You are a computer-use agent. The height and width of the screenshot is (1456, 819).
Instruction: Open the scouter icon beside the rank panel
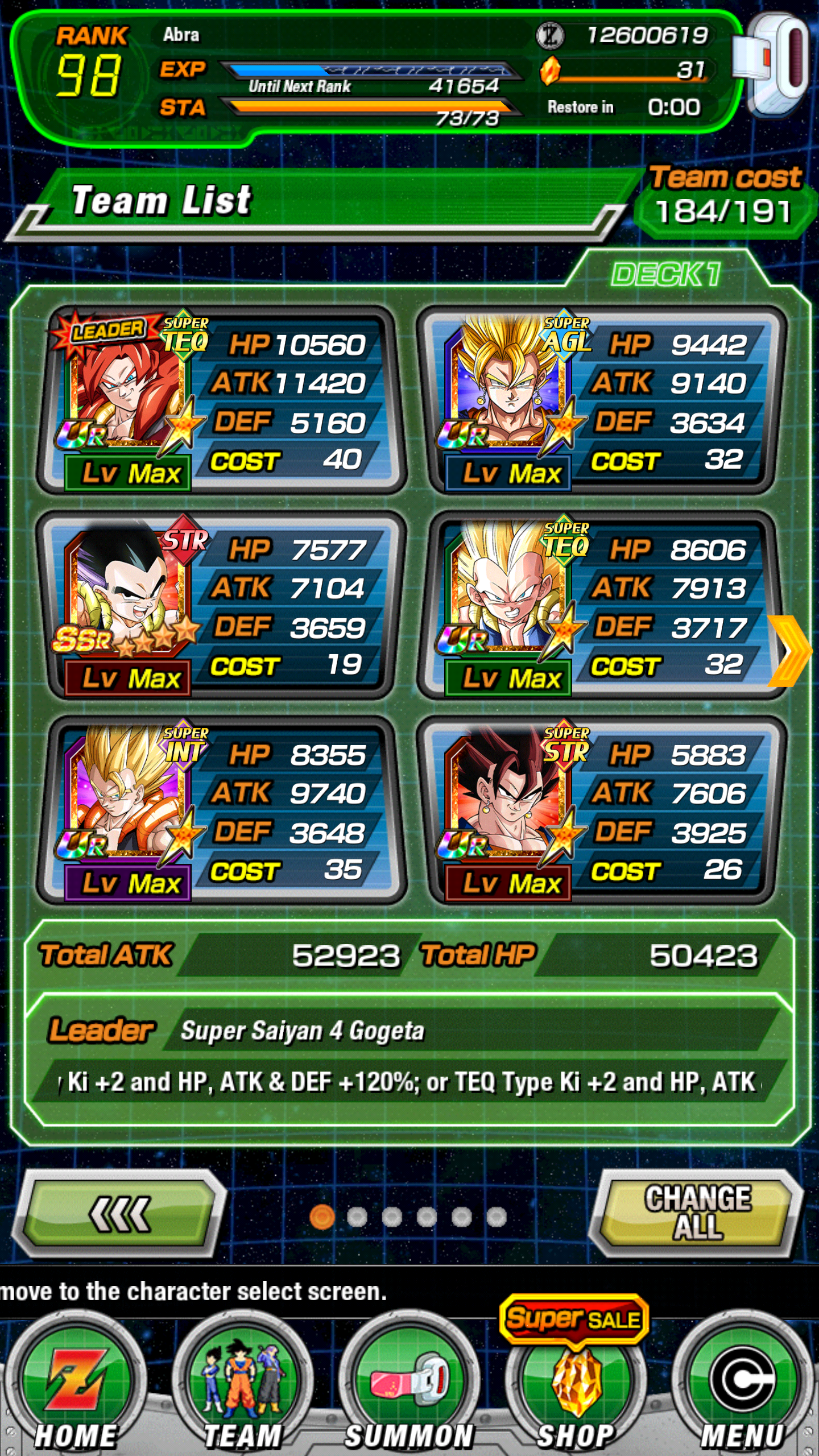(775, 64)
